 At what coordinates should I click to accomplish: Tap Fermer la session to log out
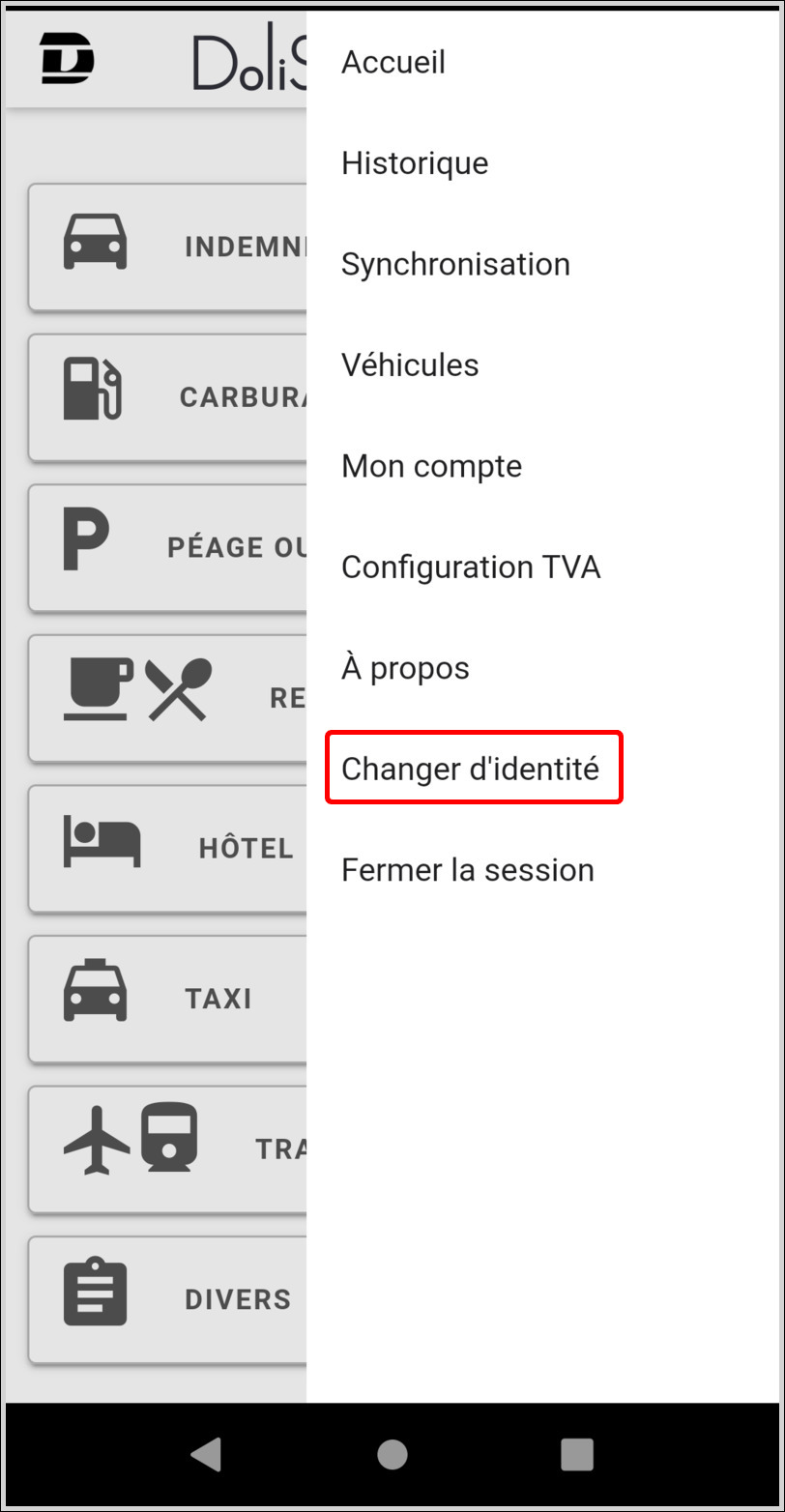click(x=468, y=869)
